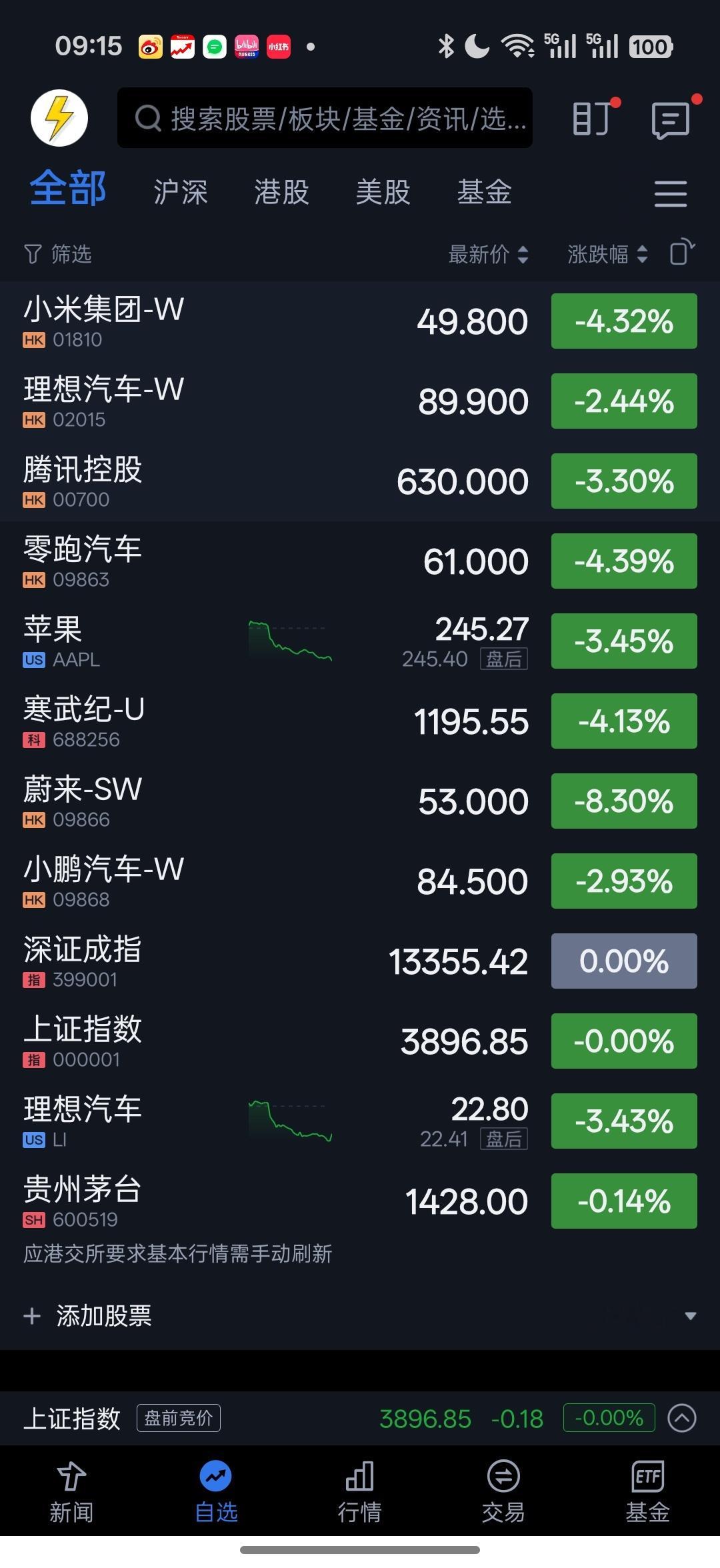
Task: Sort by 最新价 column
Action: pyautogui.click(x=488, y=254)
